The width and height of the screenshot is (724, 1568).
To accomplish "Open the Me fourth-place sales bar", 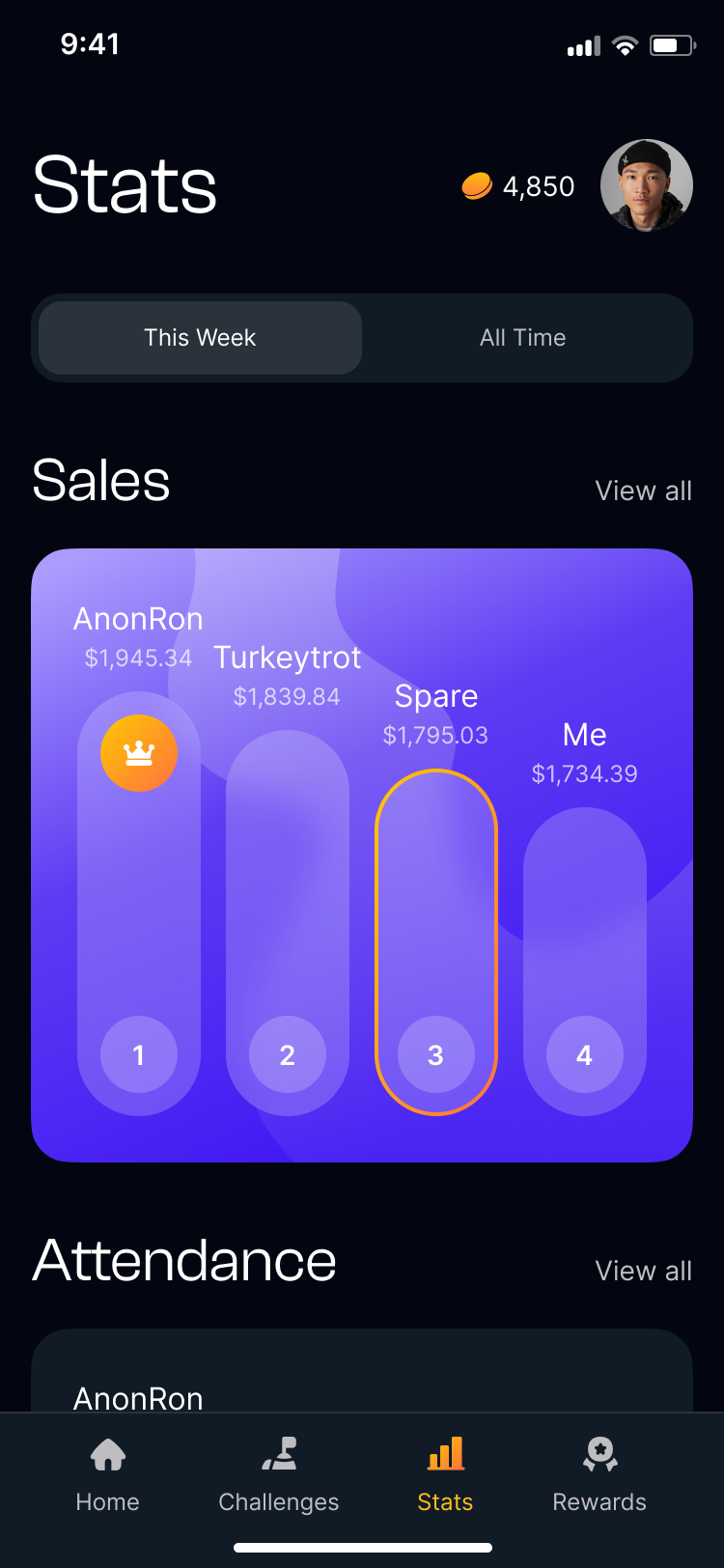I will pos(584,961).
